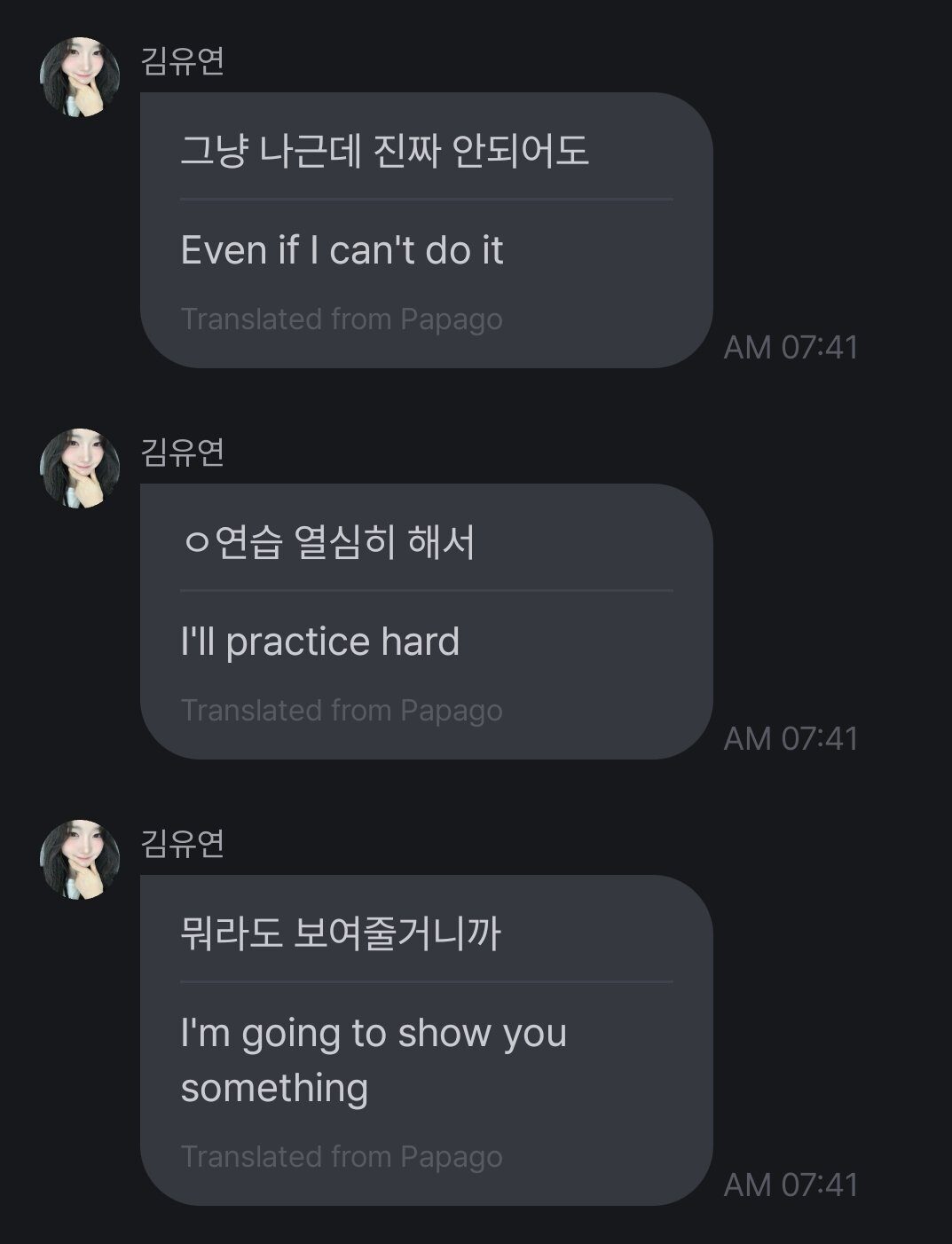
Task: Open profile photo beside "I'm going to show you something"
Action: click(x=80, y=860)
